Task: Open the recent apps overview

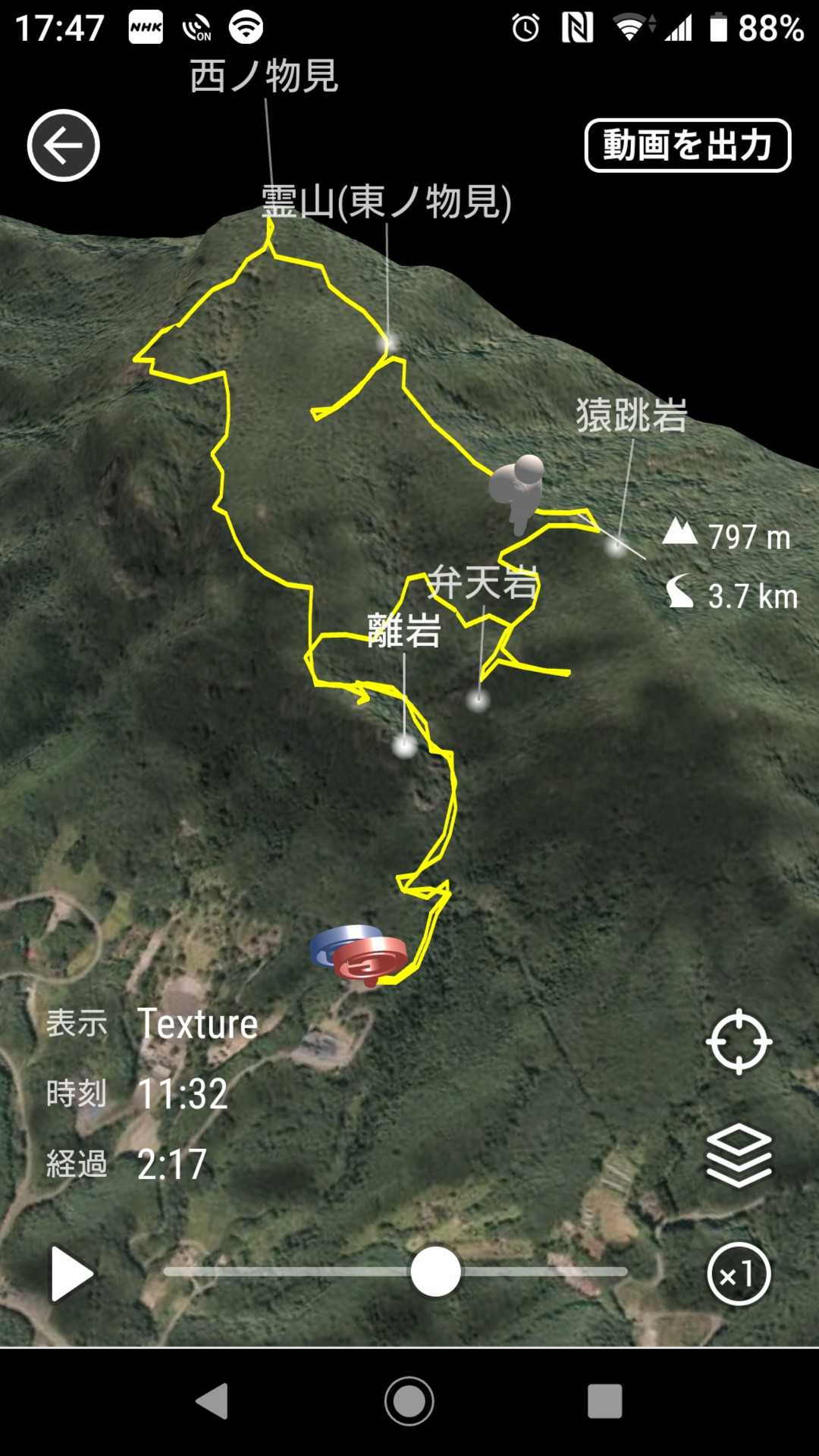Action: [604, 1401]
